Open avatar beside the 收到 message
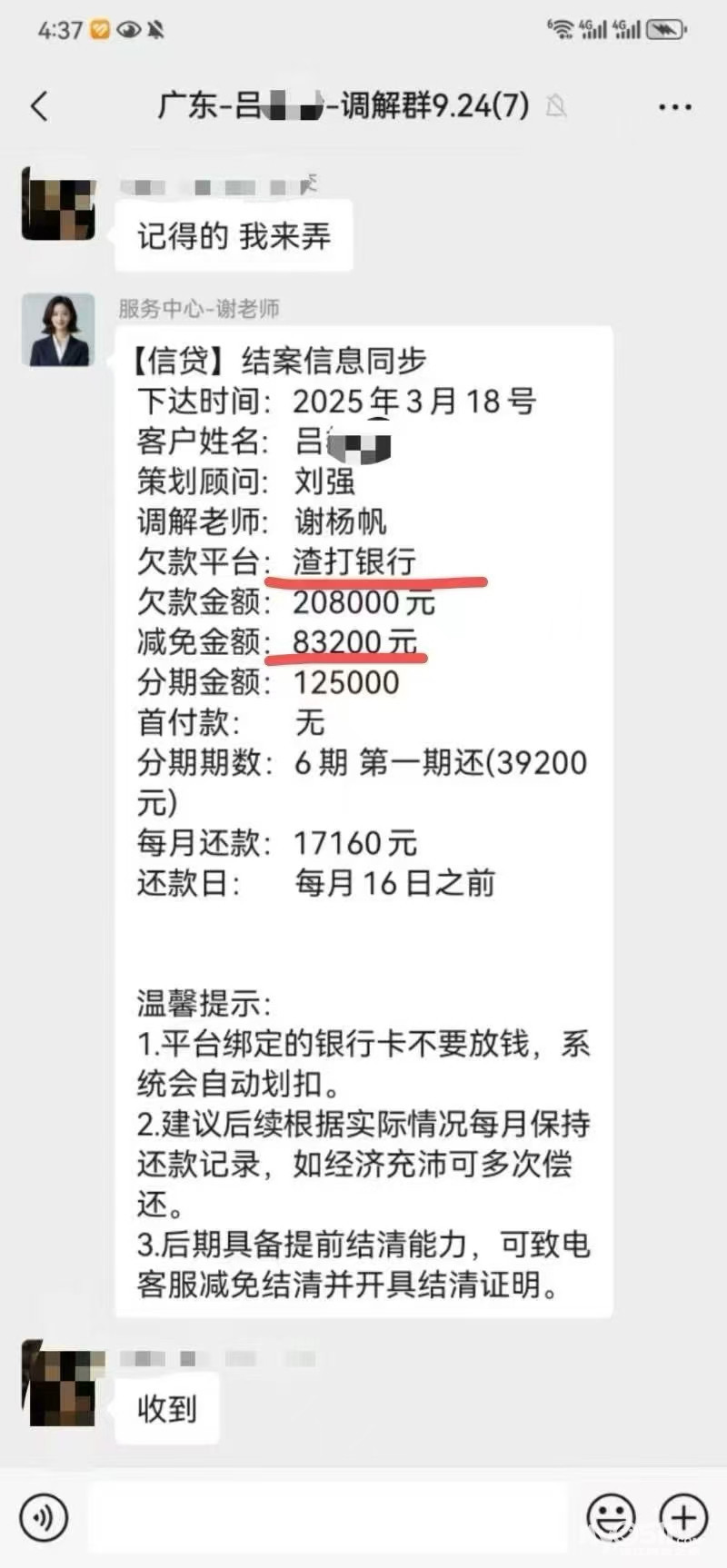This screenshot has height=1568, width=727. point(58,1382)
